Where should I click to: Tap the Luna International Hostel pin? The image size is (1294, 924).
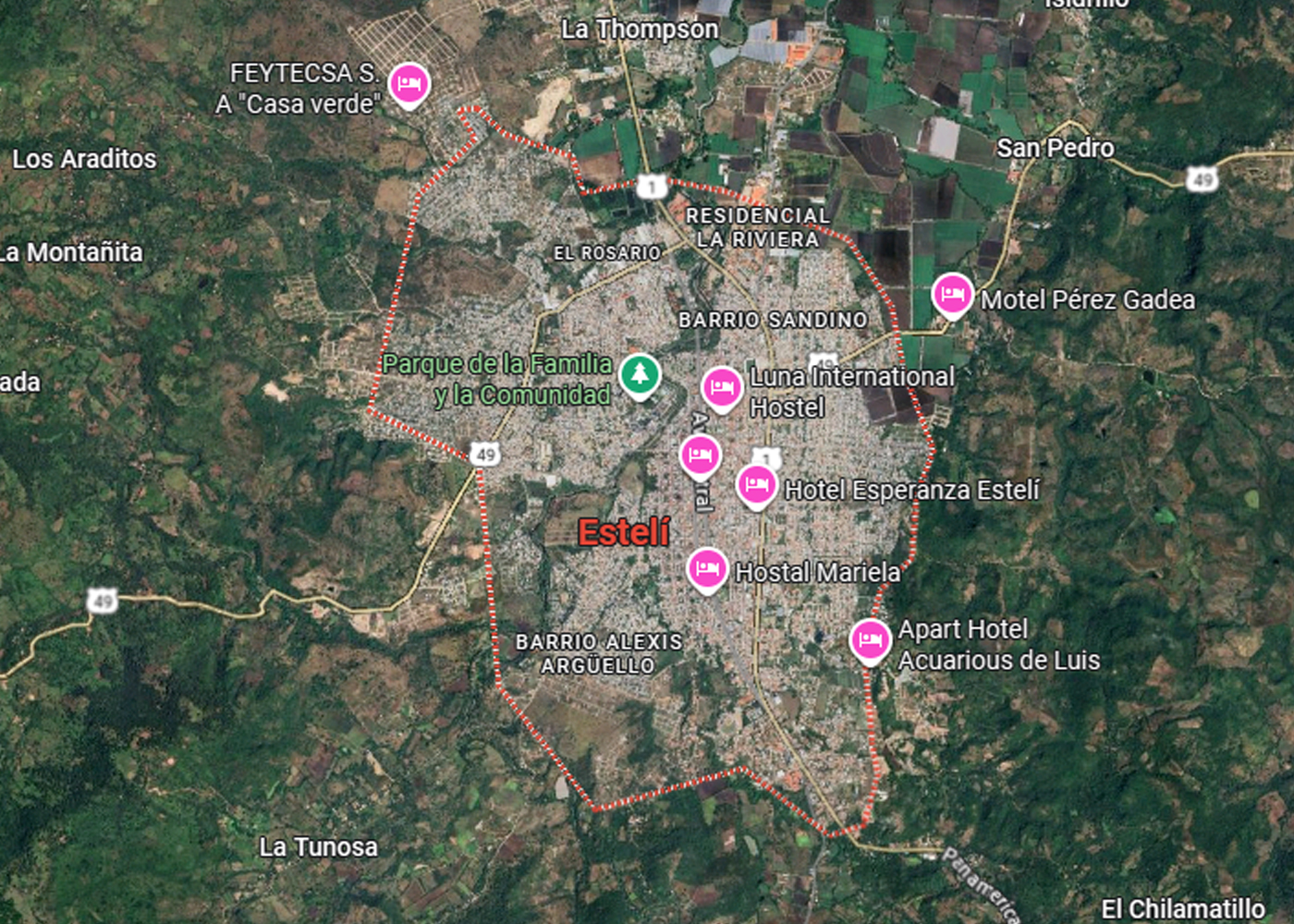721,386
